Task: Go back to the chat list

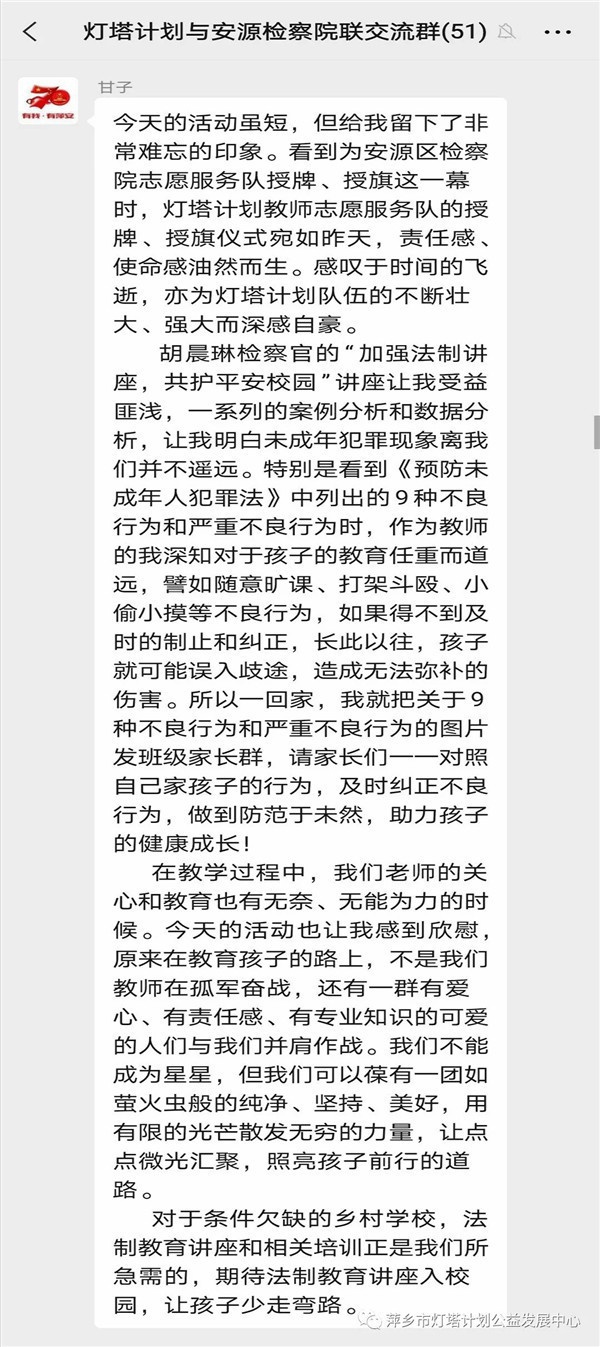Action: pyautogui.click(x=30, y=32)
